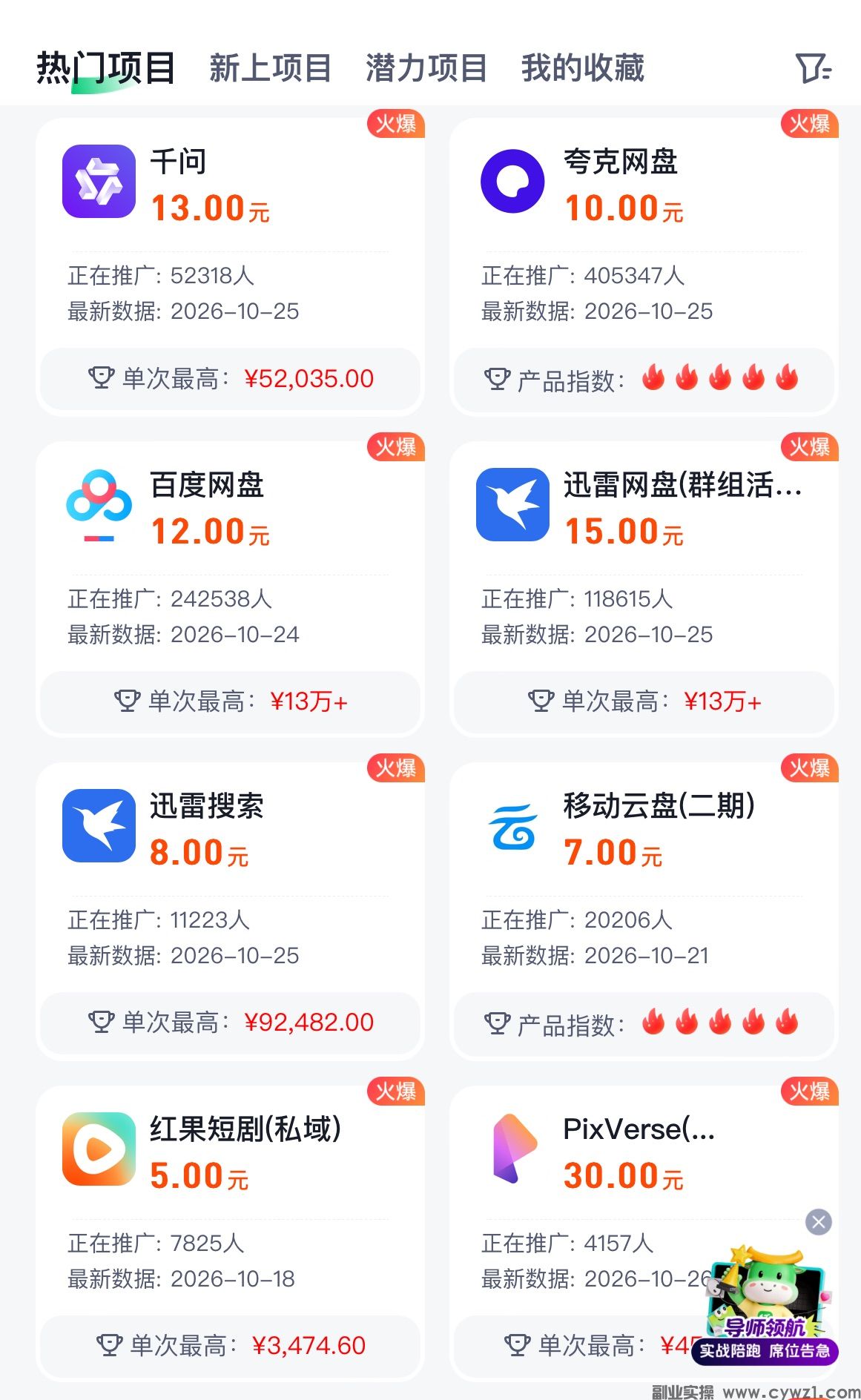The height and width of the screenshot is (1400, 861).
Task: Open the 导师领航 floating promo
Action: [765, 1306]
